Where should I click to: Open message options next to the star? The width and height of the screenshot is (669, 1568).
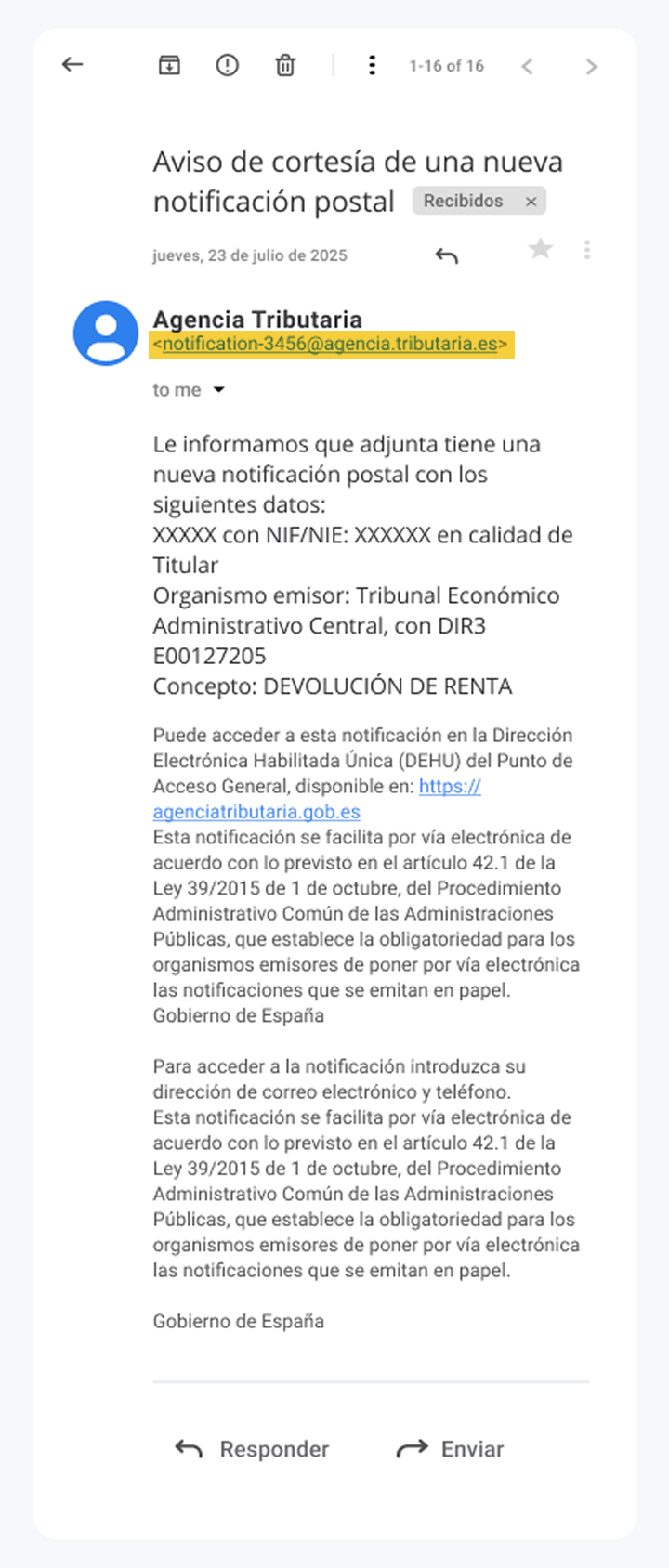point(586,249)
